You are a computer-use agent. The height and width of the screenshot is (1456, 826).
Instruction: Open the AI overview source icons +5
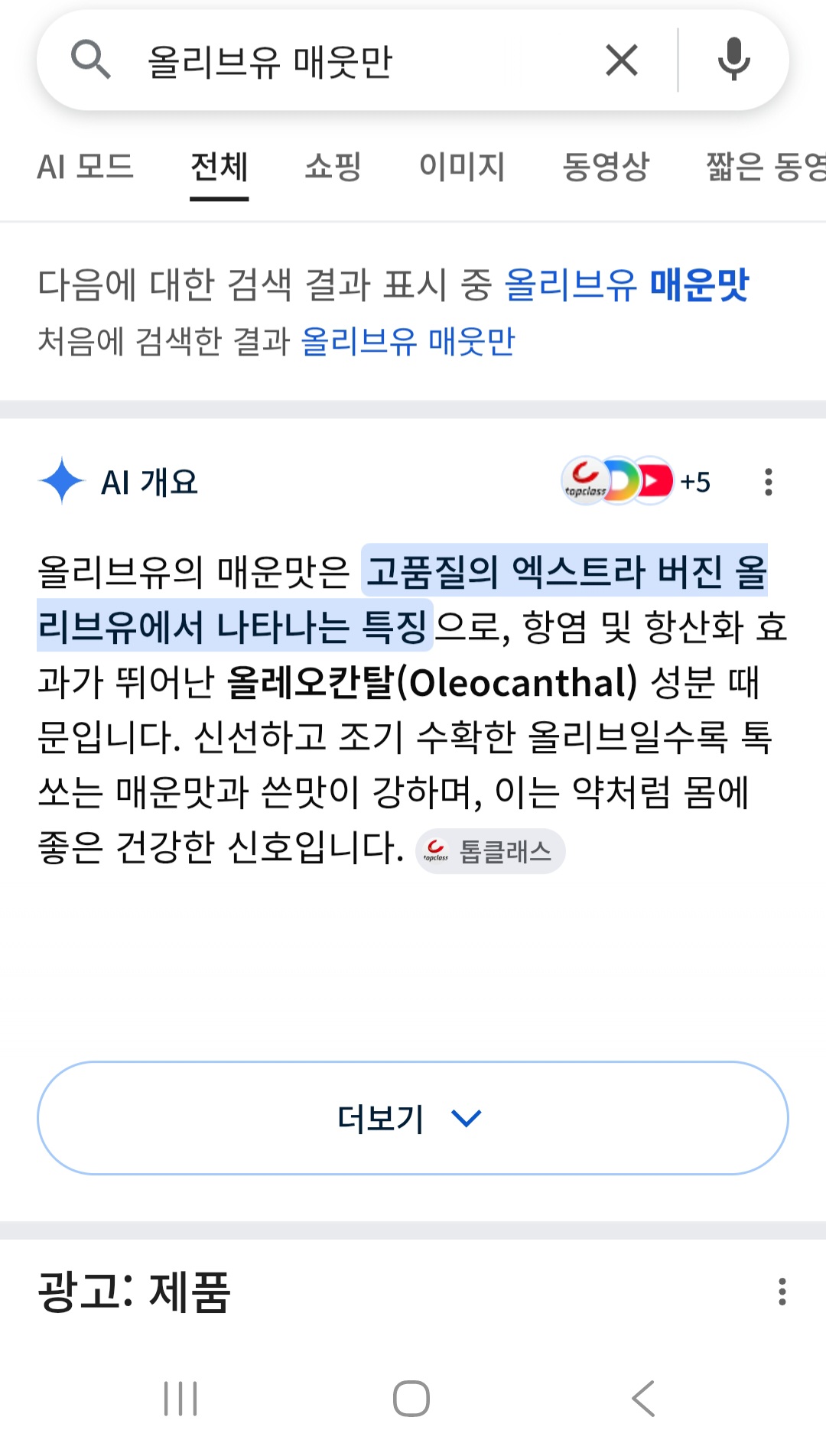(x=636, y=482)
